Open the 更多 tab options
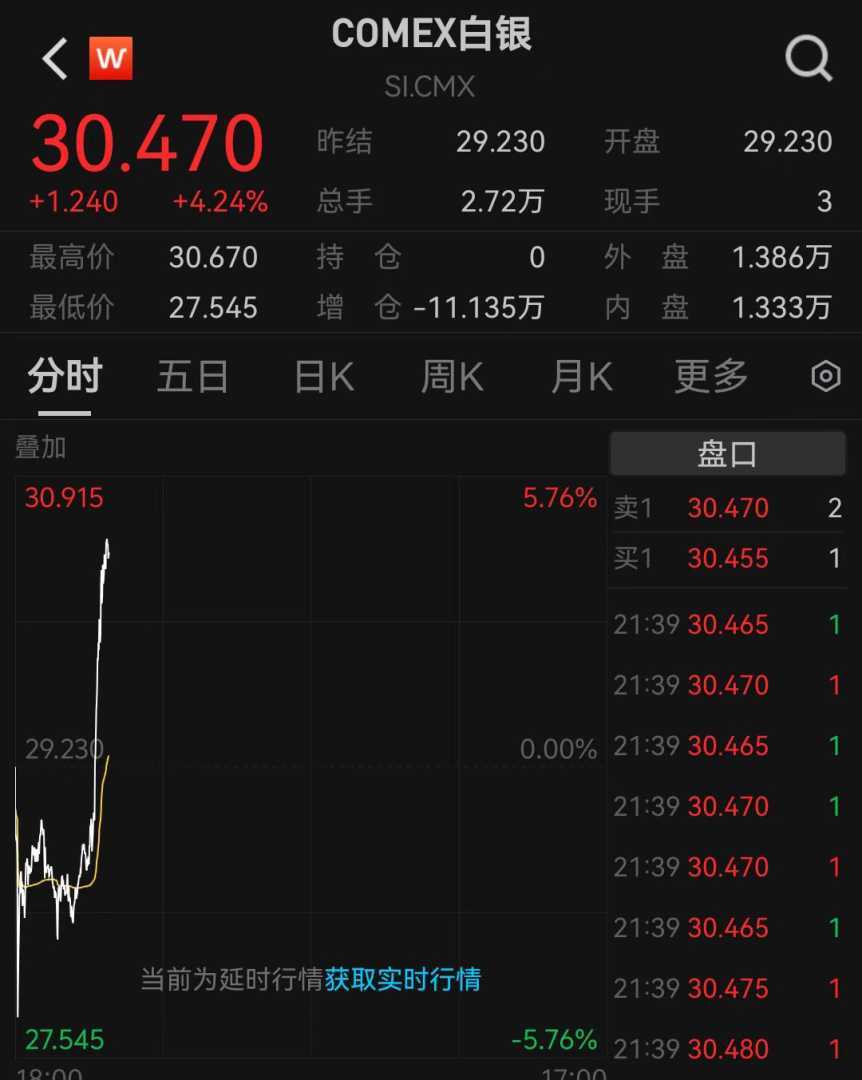The width and height of the screenshot is (862, 1080). click(711, 378)
